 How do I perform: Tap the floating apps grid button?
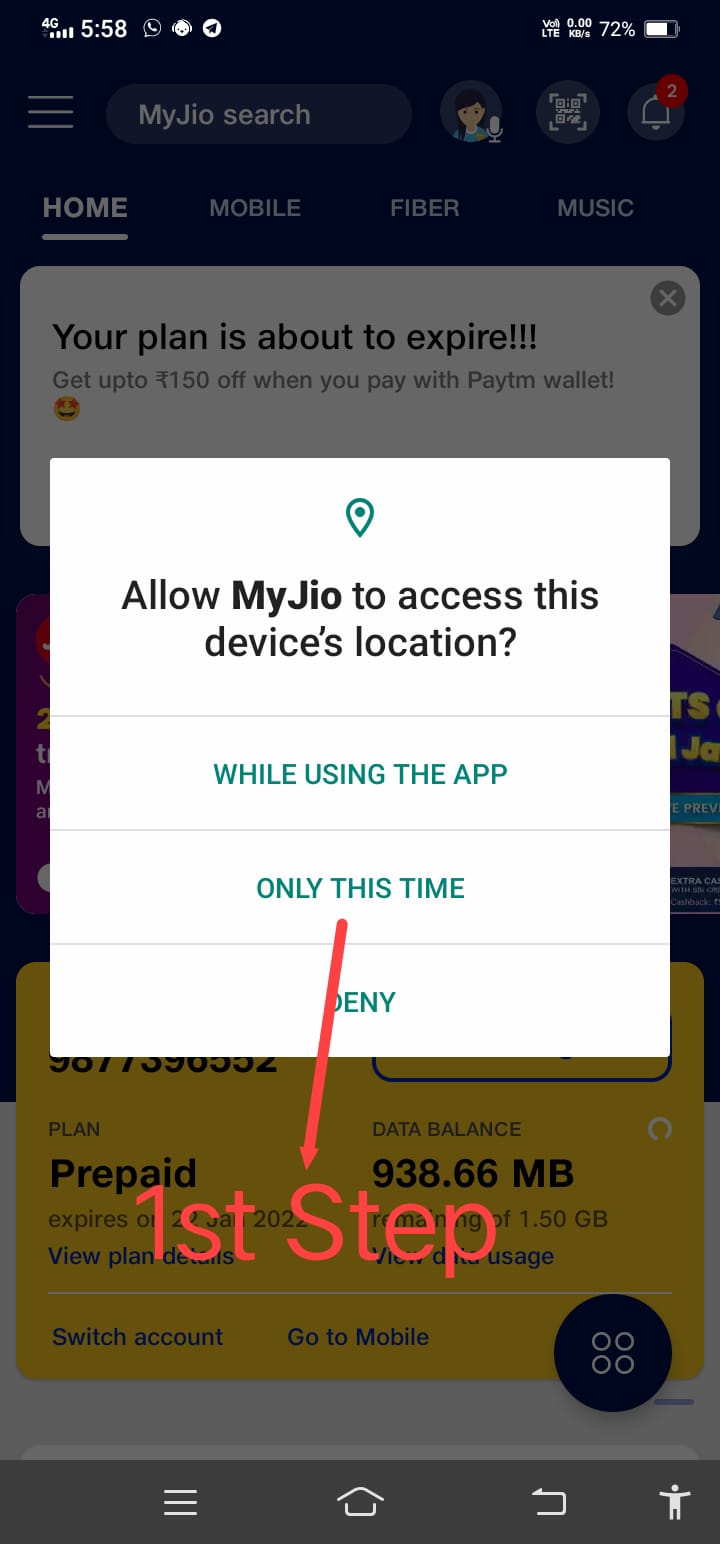(x=612, y=1352)
